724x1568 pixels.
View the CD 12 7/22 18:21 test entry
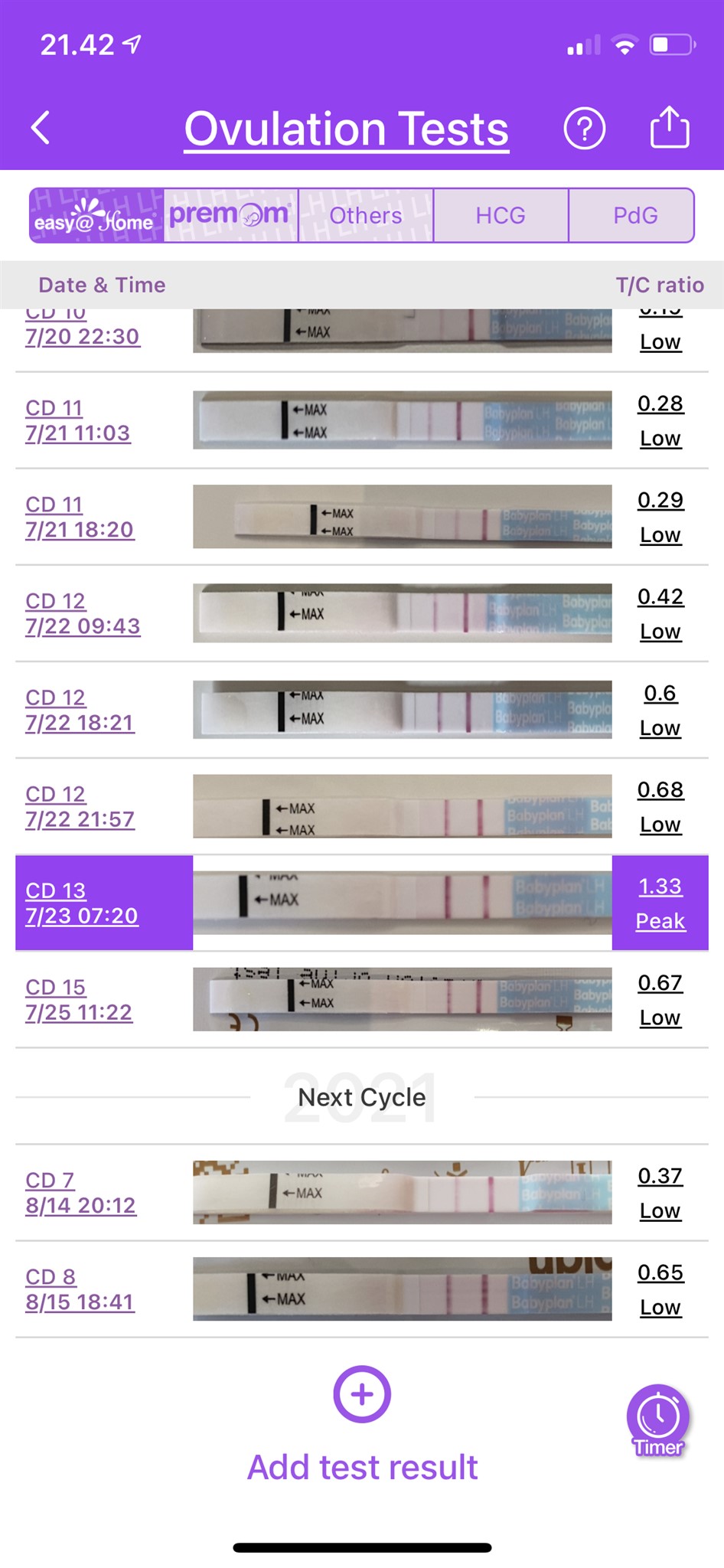(80, 710)
